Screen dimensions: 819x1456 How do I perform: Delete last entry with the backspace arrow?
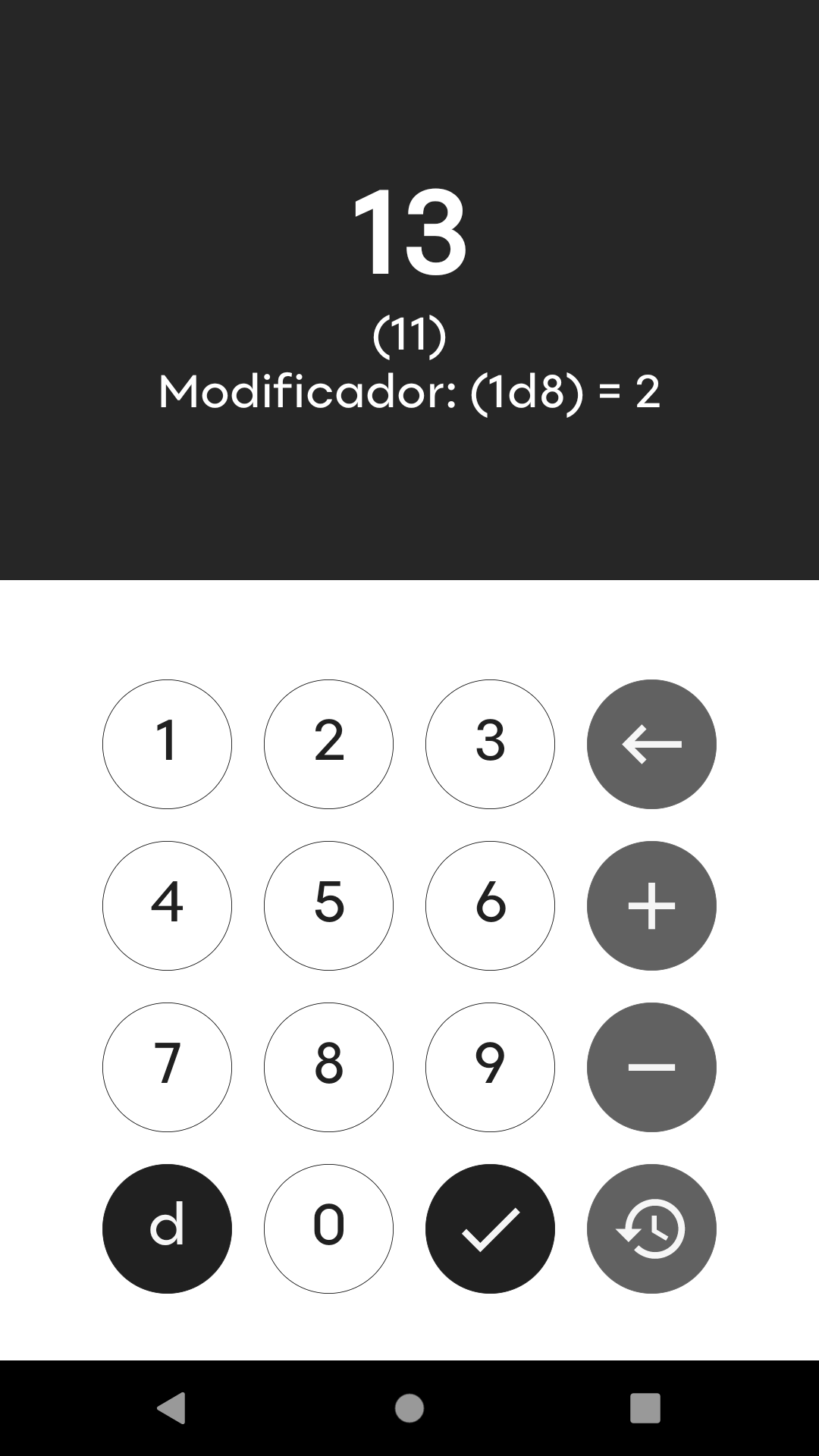tap(651, 744)
